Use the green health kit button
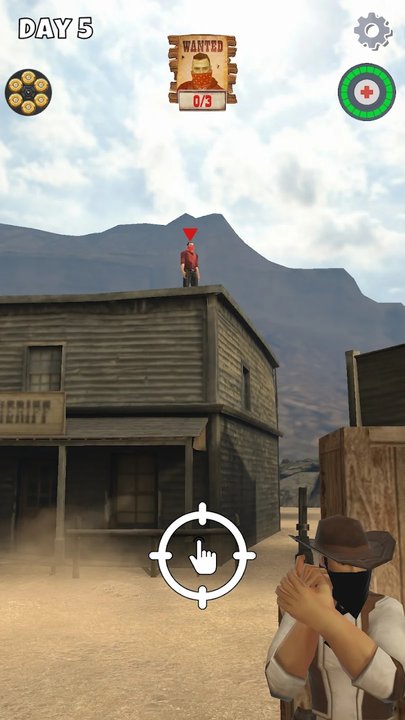 (367, 92)
